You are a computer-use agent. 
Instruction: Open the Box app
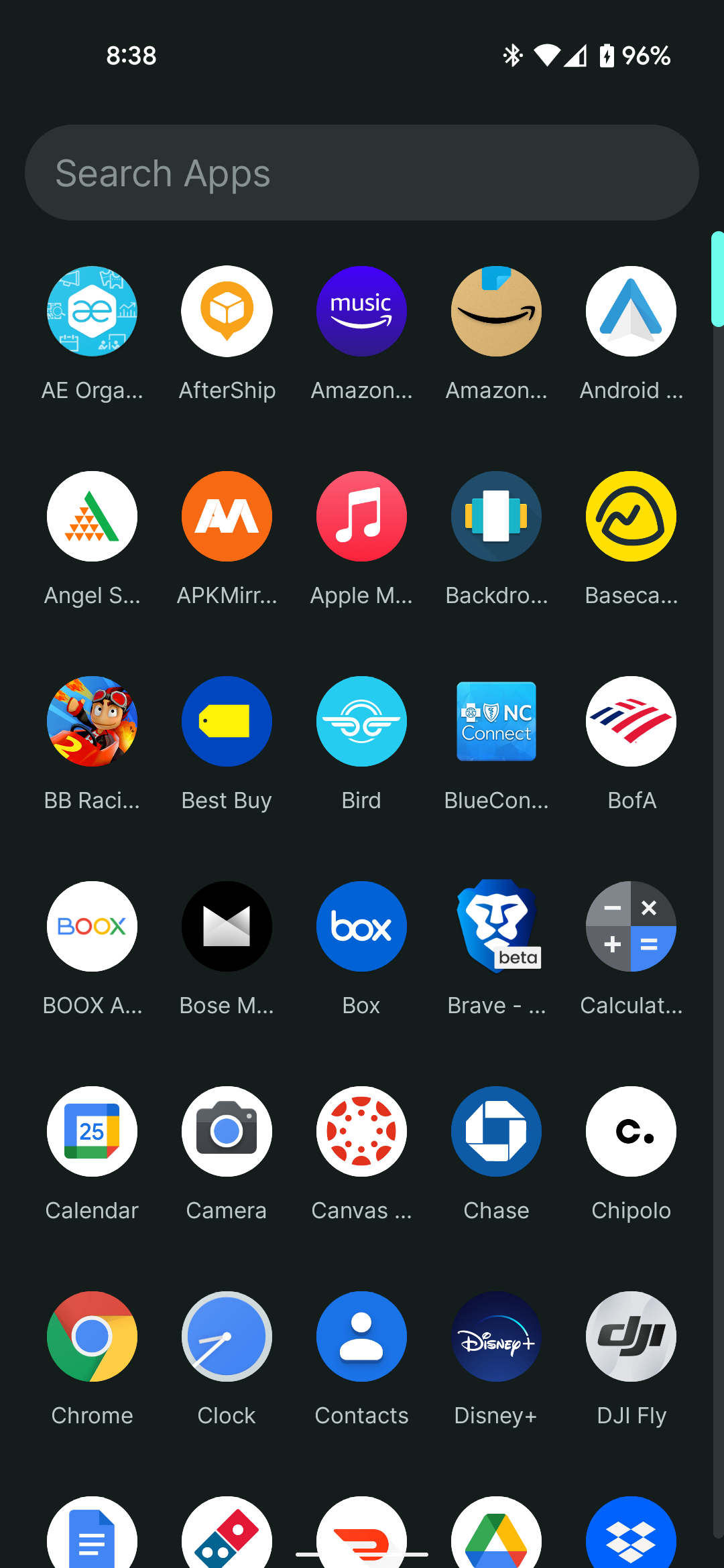(361, 927)
